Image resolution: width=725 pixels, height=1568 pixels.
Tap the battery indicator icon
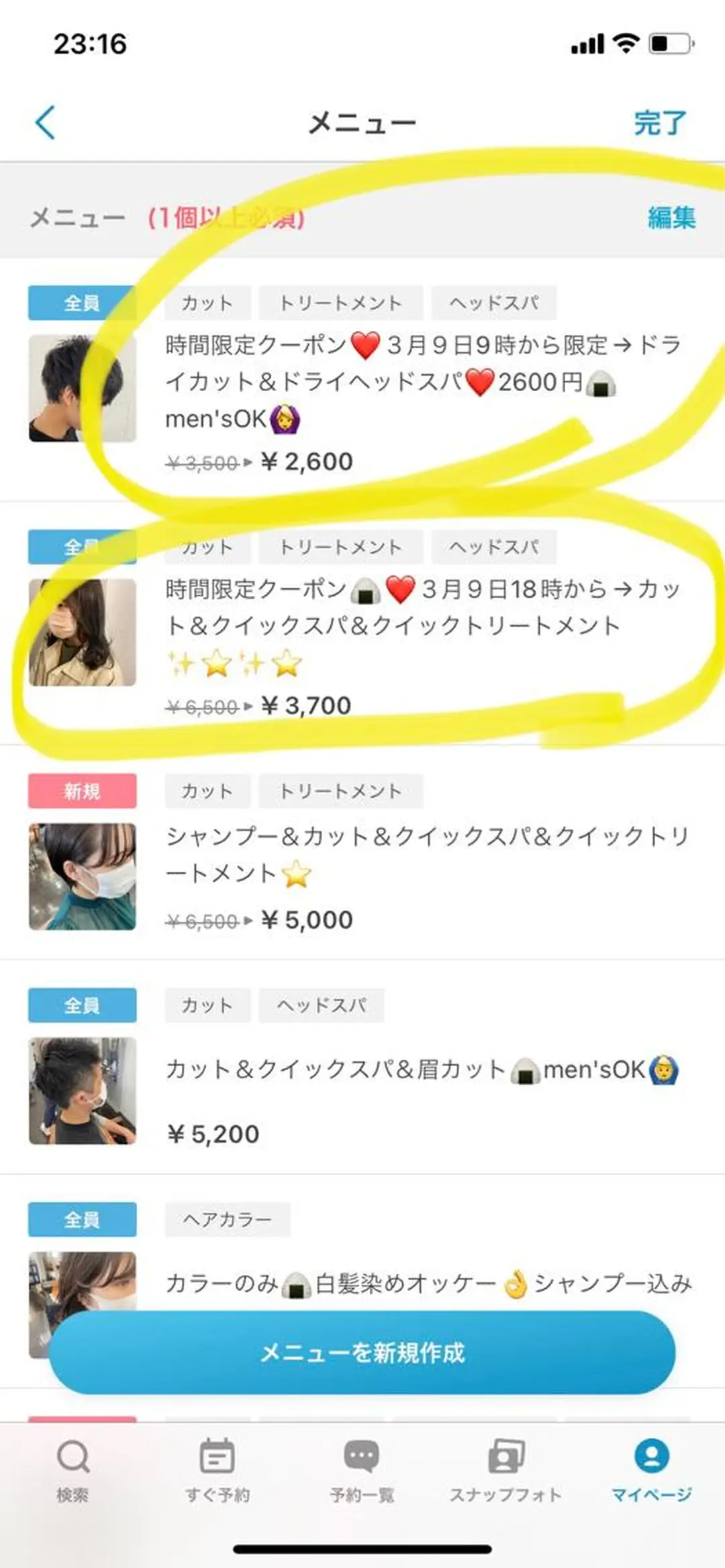coord(667,42)
